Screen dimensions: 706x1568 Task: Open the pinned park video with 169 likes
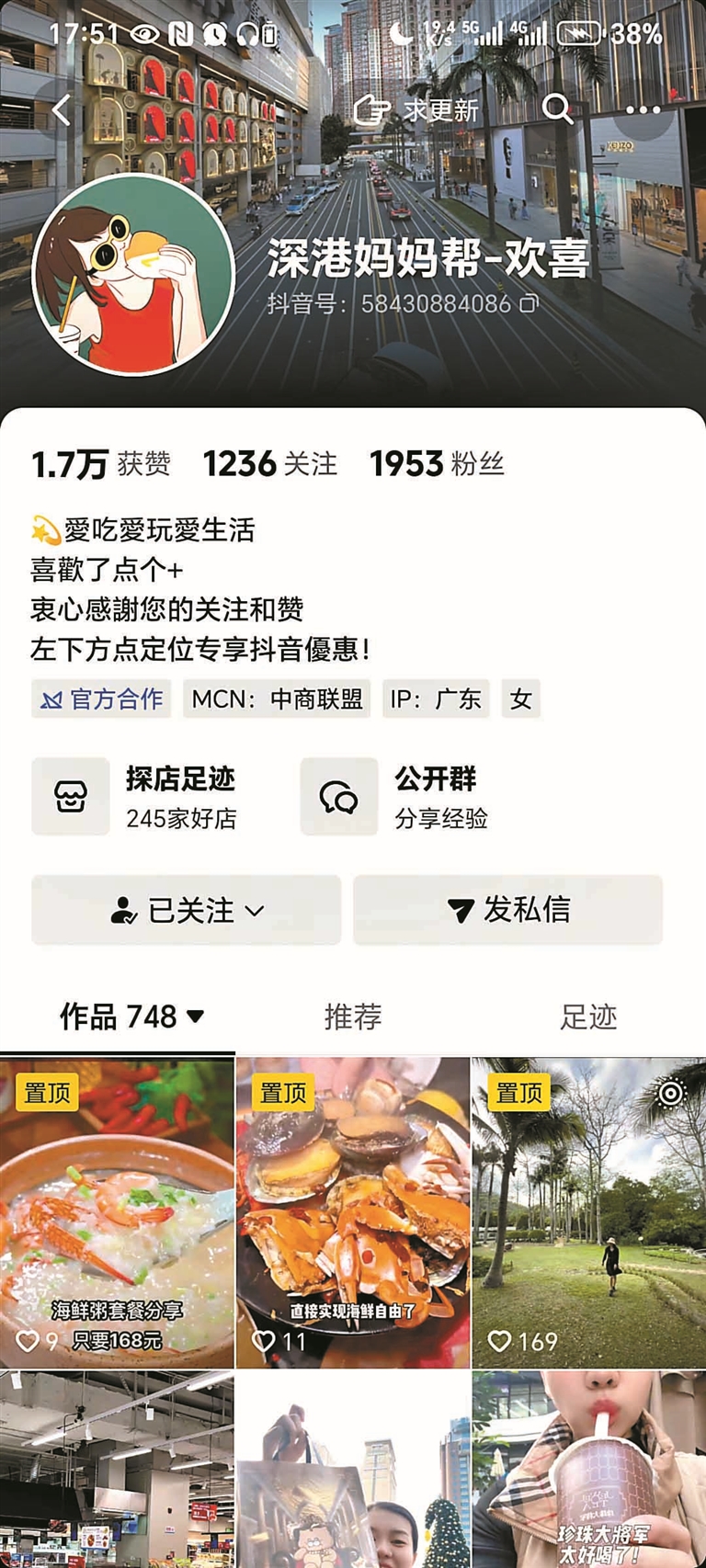click(588, 1213)
